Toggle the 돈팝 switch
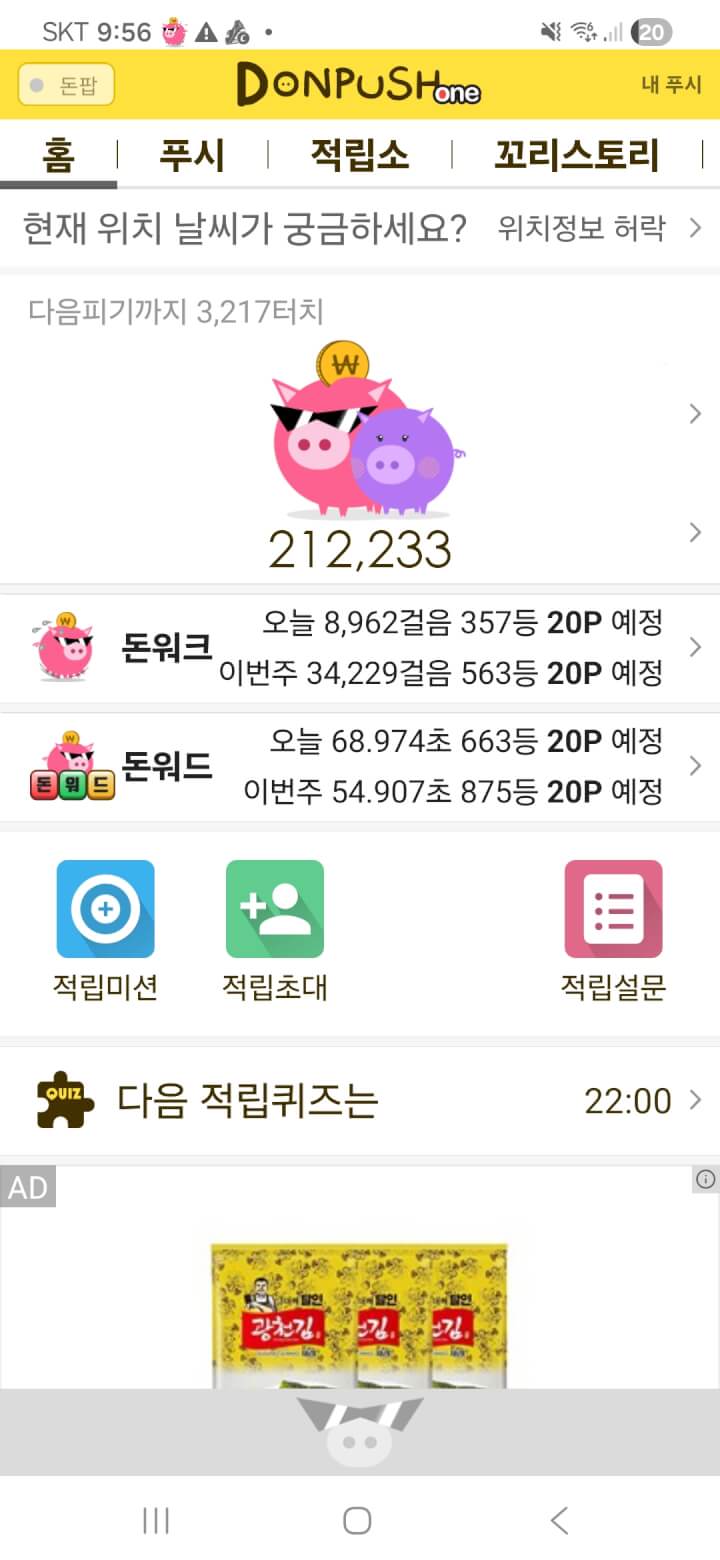This screenshot has height=1560, width=720. coord(66,85)
